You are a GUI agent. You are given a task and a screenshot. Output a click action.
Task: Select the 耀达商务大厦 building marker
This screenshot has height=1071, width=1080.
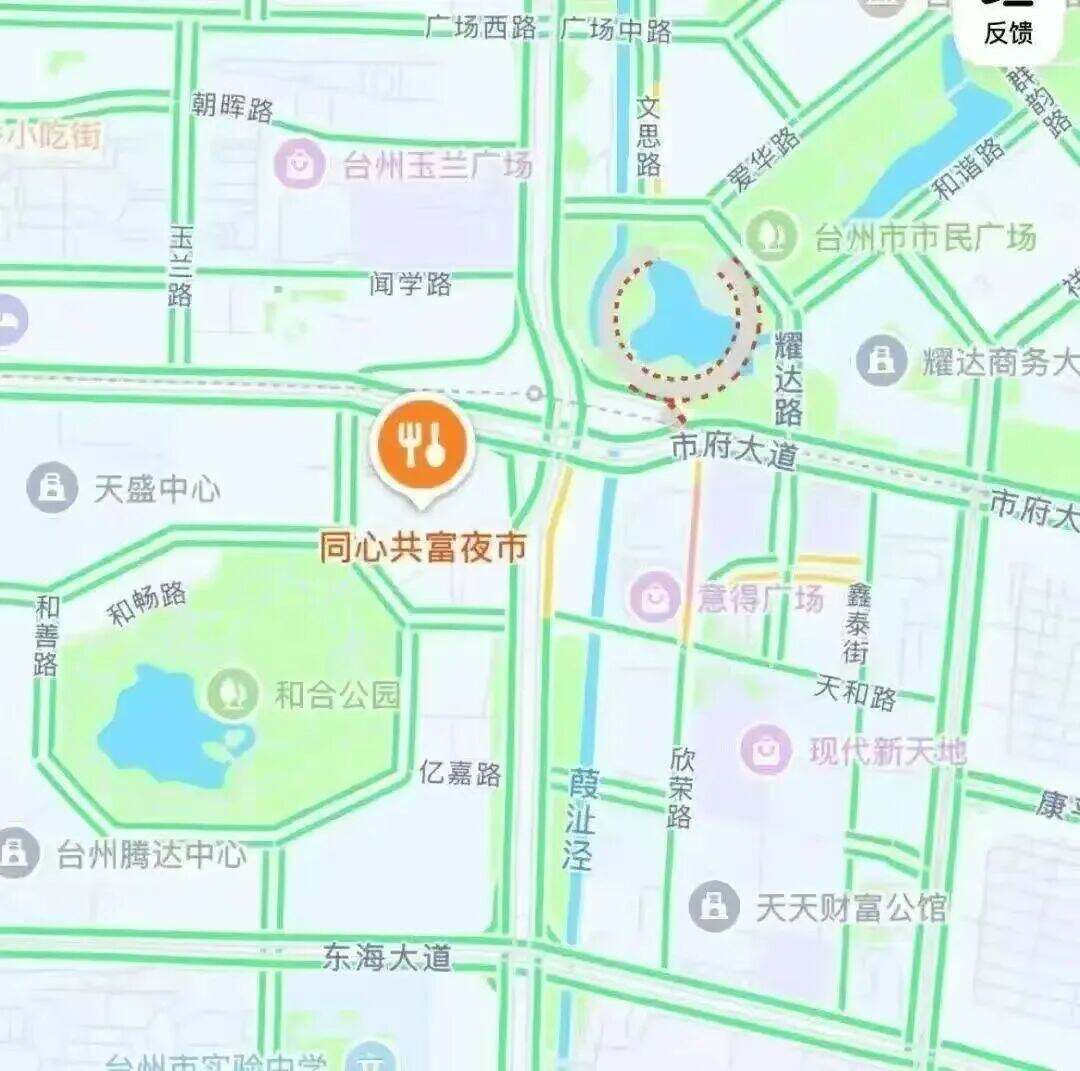(x=881, y=360)
